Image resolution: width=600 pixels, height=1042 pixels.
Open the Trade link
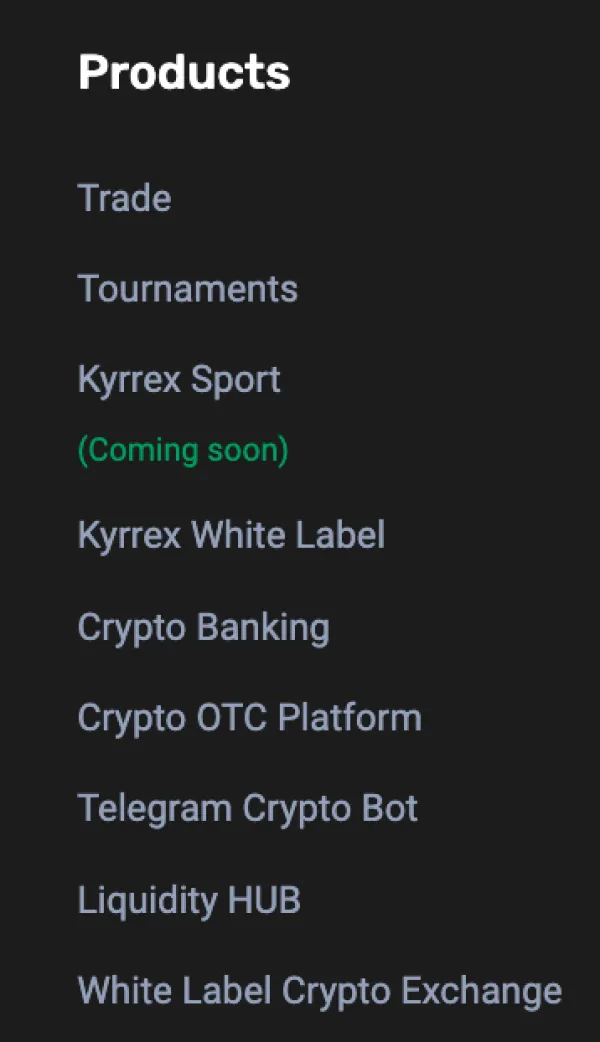click(124, 198)
